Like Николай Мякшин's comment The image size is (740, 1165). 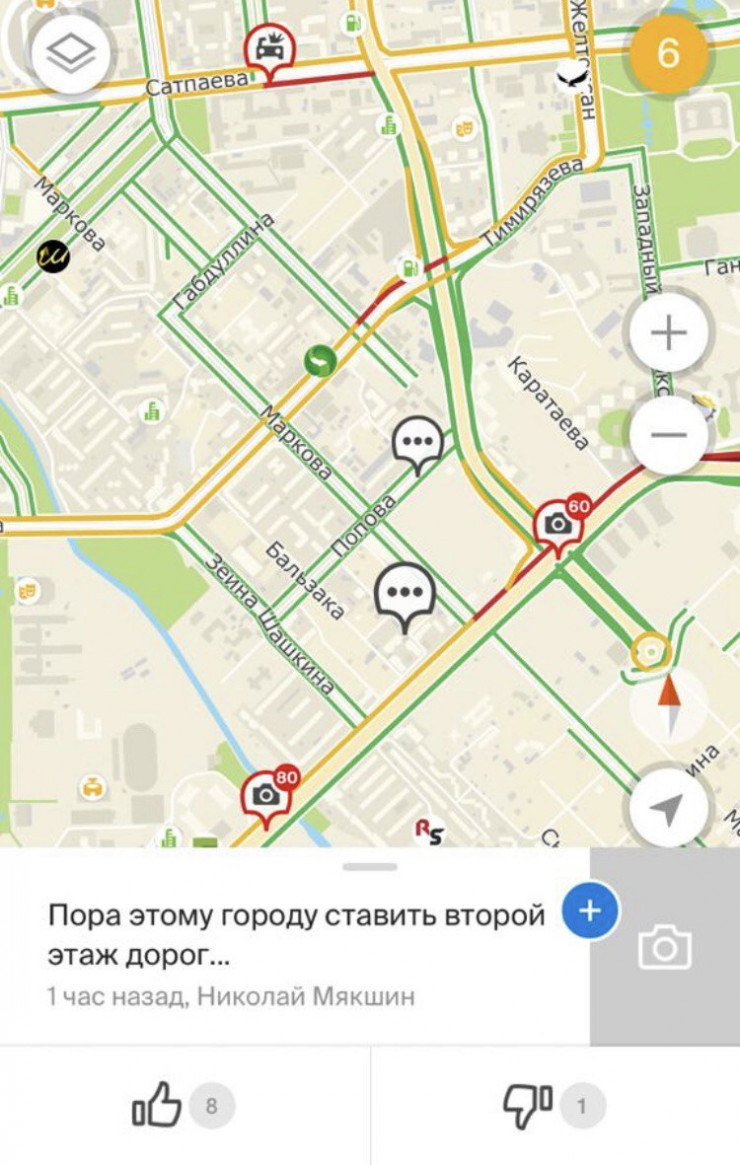click(157, 1106)
